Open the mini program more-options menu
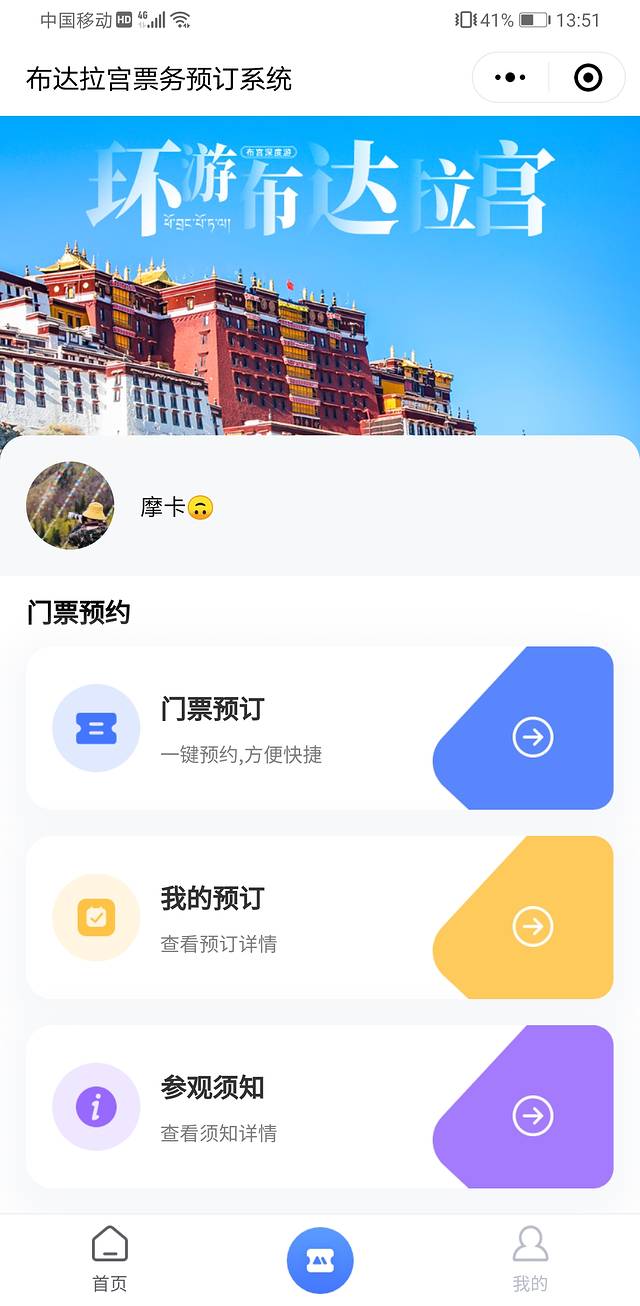This screenshot has width=640, height=1306. pos(510,77)
